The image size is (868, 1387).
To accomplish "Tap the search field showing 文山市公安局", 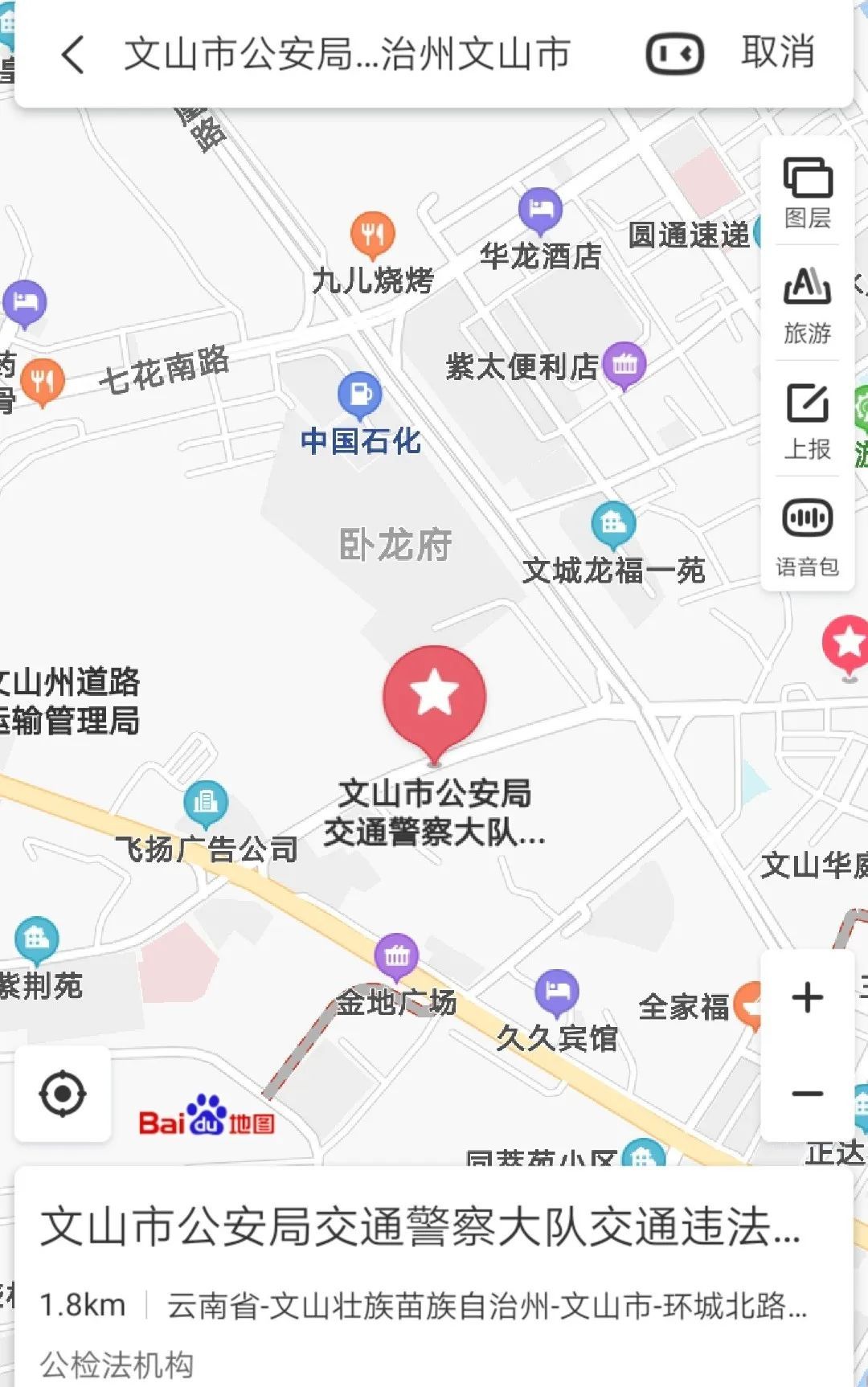I will coord(347,55).
